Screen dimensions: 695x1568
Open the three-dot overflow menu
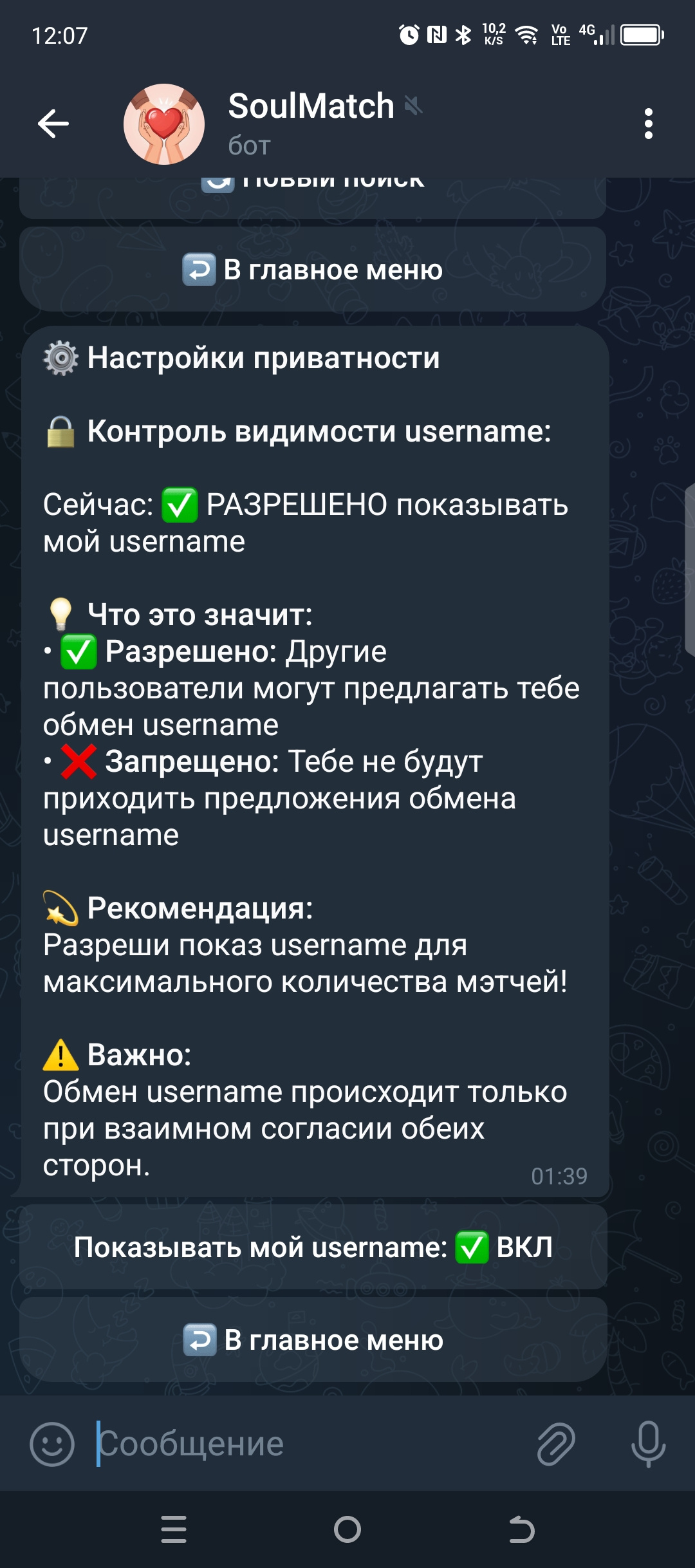[648, 124]
